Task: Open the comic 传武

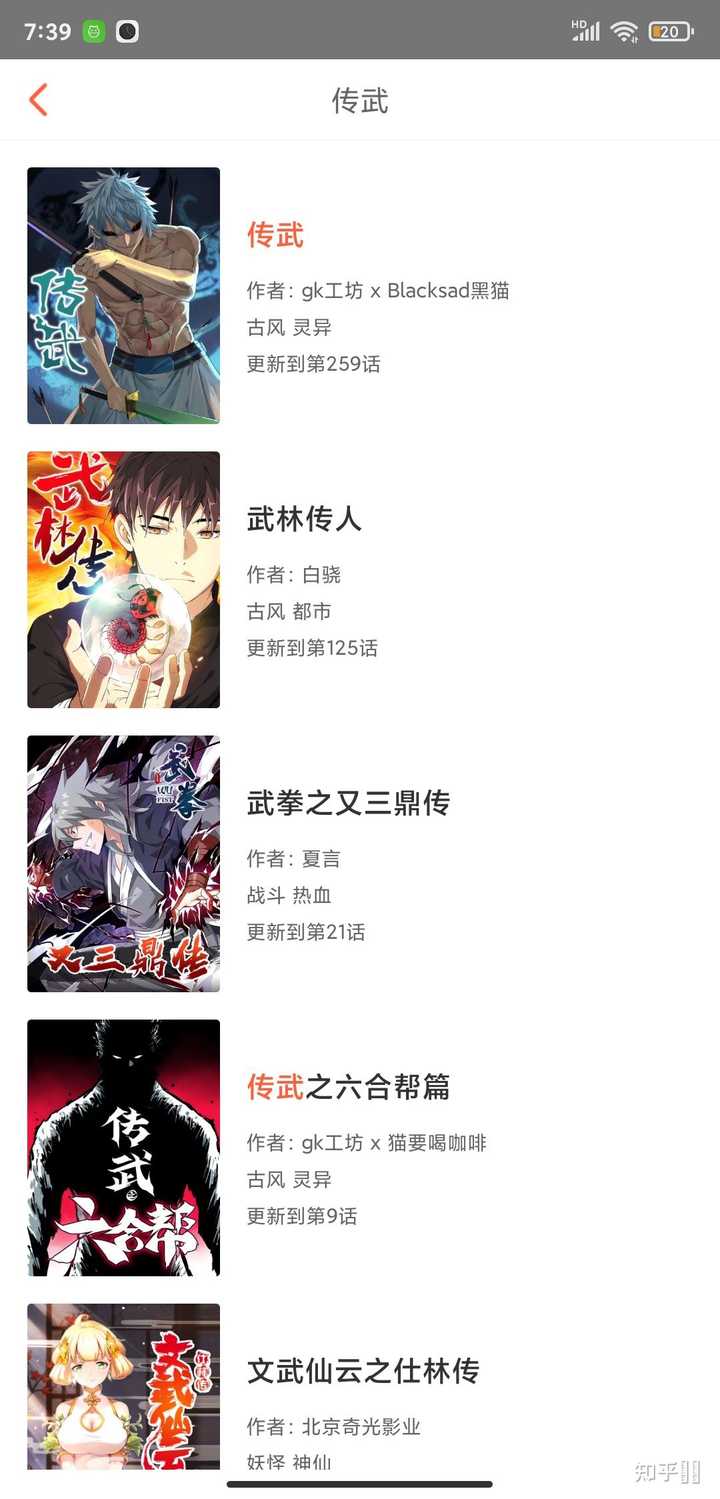Action: (x=275, y=236)
